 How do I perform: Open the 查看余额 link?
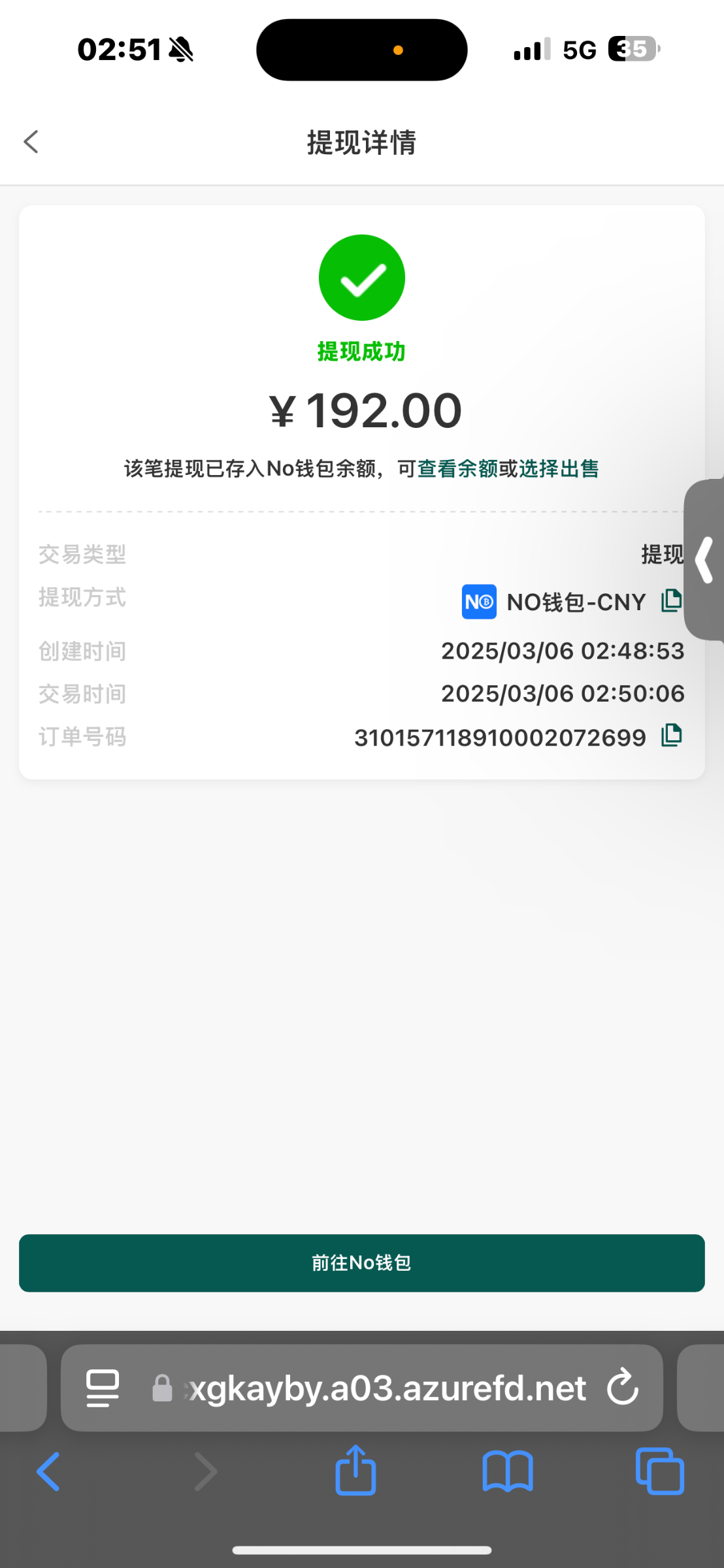coord(457,468)
